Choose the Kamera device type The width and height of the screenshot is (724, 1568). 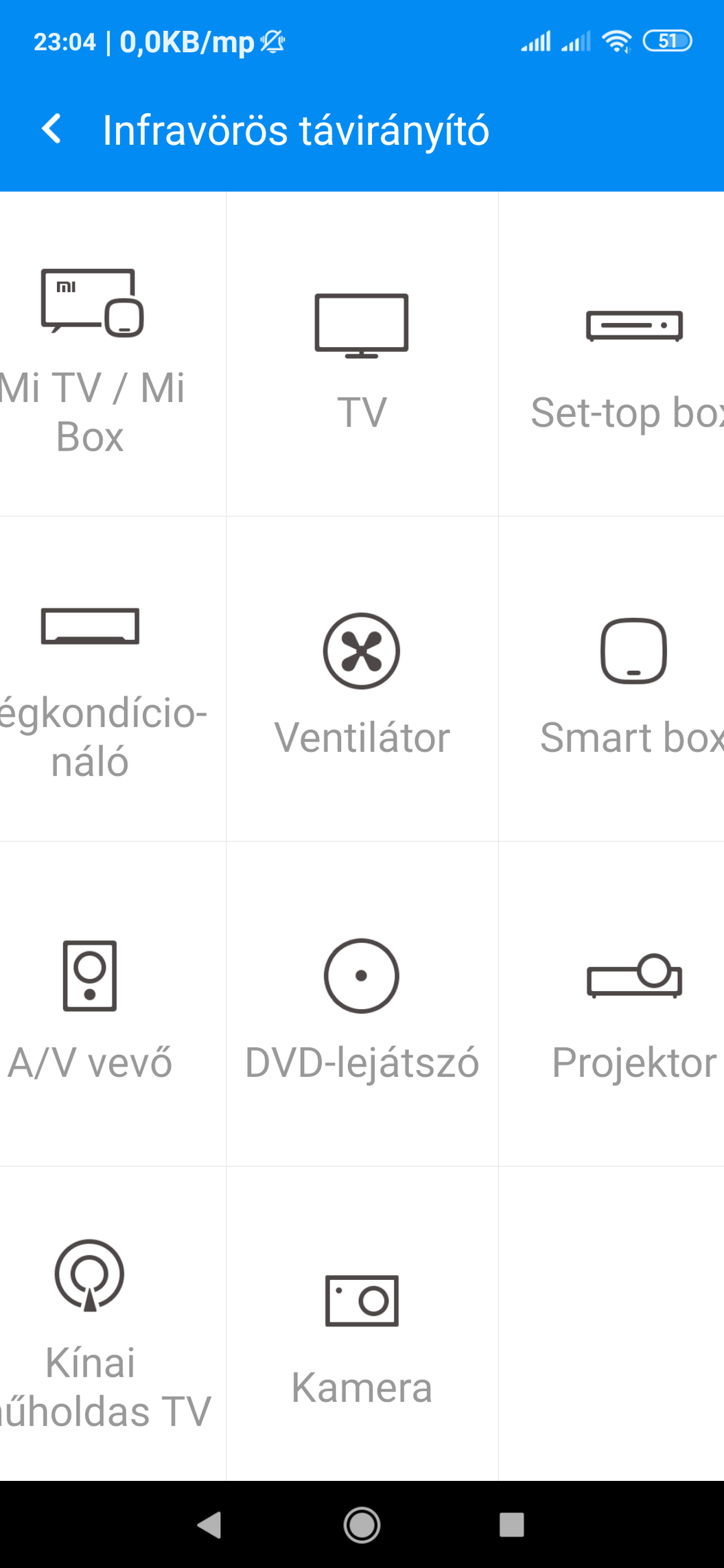point(362,1324)
